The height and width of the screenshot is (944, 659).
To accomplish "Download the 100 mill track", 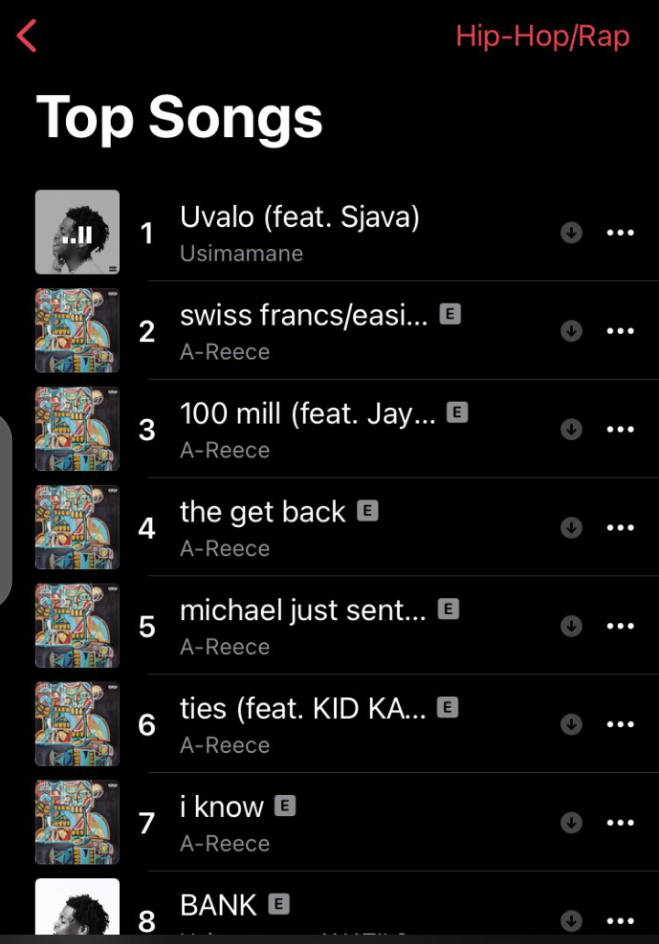I will coord(571,429).
